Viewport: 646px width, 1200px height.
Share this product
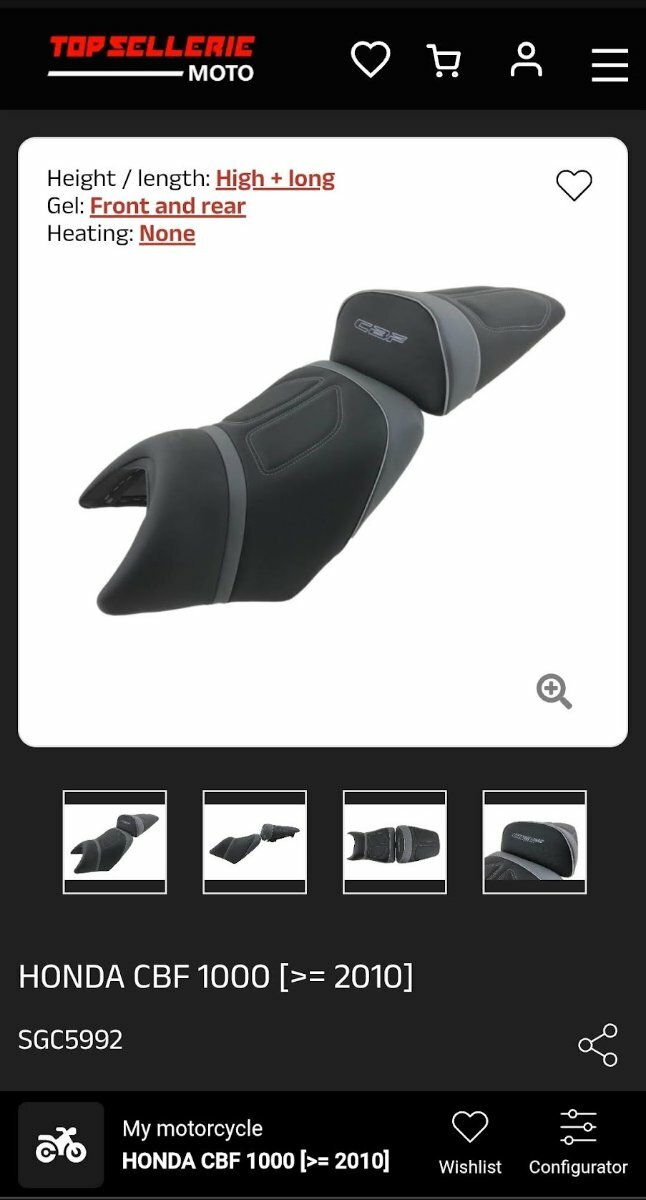[598, 1045]
